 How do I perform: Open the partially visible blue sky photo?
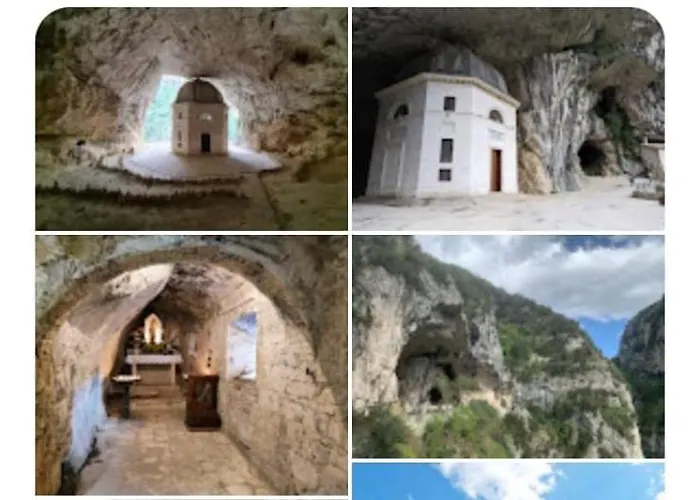[508, 481]
